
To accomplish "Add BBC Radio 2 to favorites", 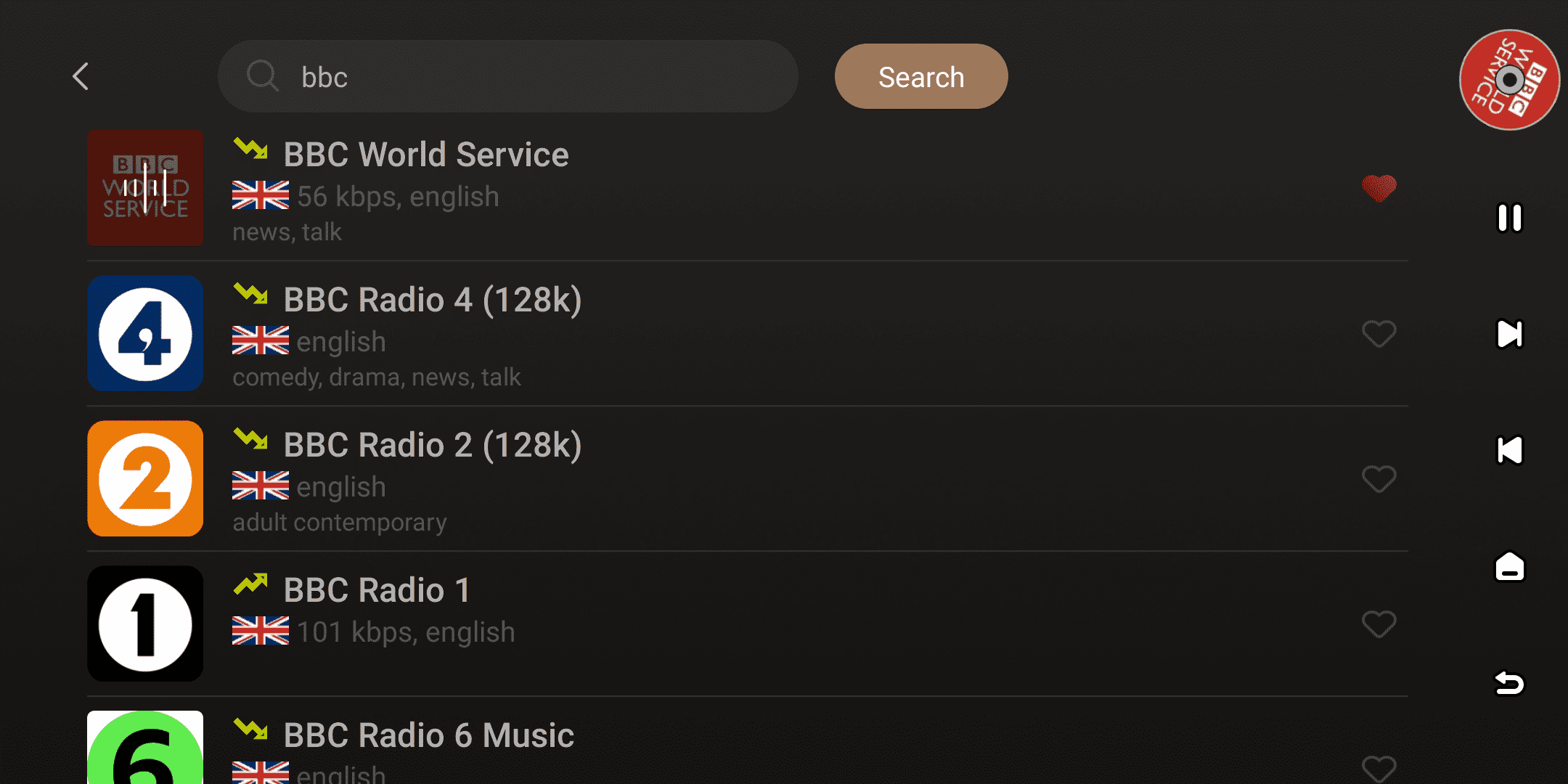I will point(1379,479).
